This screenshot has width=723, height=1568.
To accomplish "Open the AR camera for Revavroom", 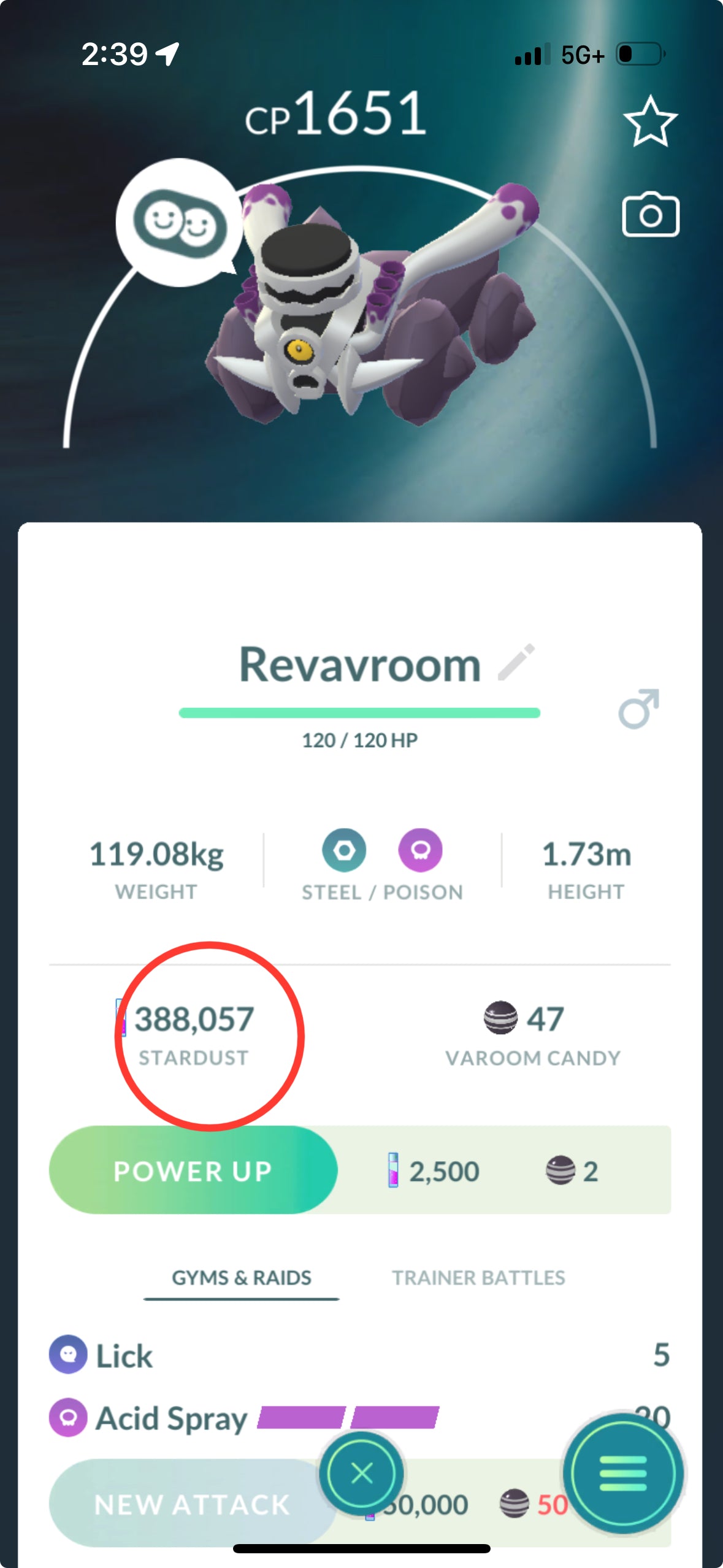I will click(x=650, y=215).
